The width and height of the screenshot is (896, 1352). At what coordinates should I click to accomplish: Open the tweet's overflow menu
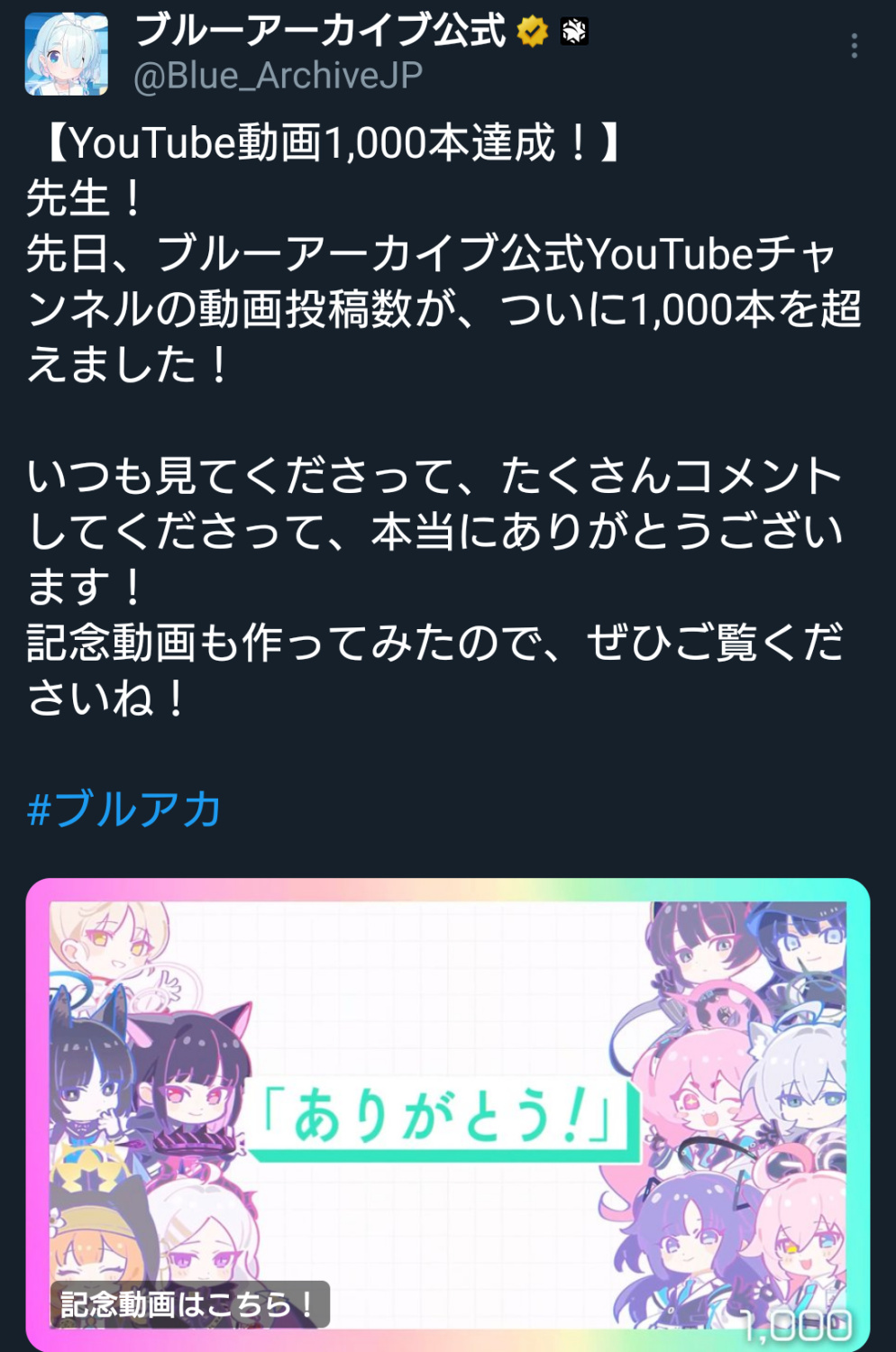pos(854,46)
